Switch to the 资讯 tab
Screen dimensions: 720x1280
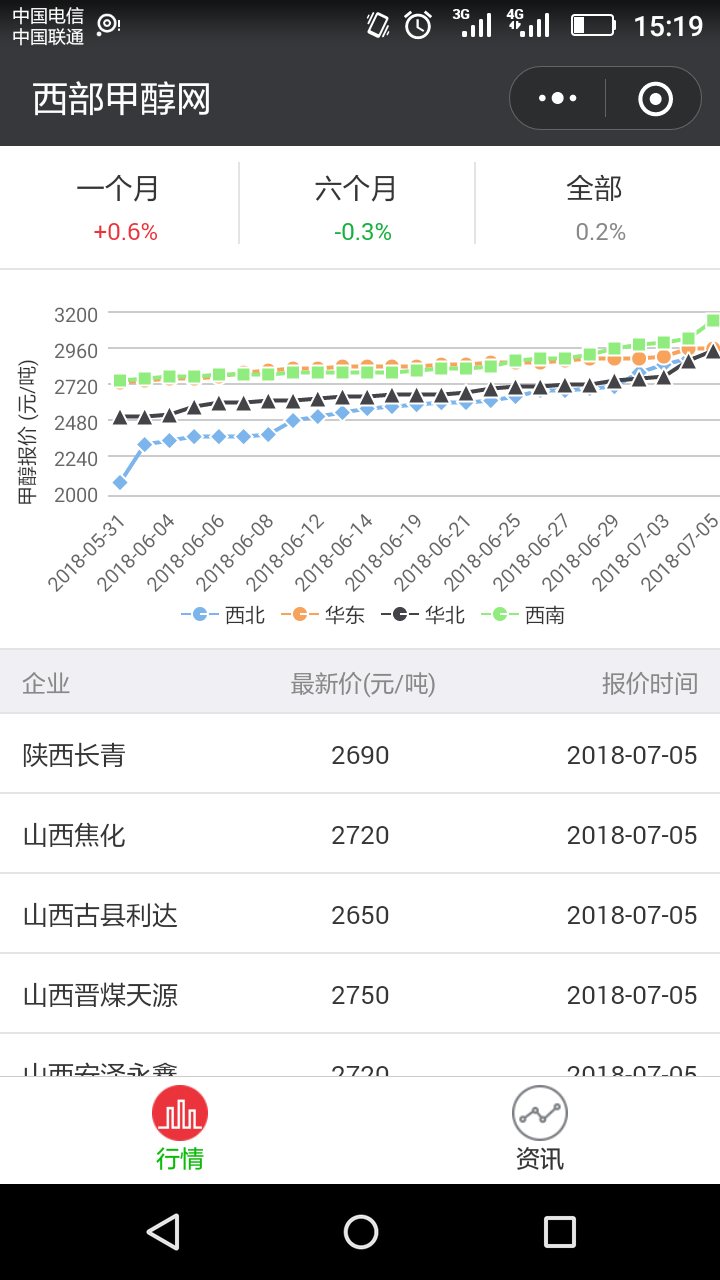[540, 1130]
